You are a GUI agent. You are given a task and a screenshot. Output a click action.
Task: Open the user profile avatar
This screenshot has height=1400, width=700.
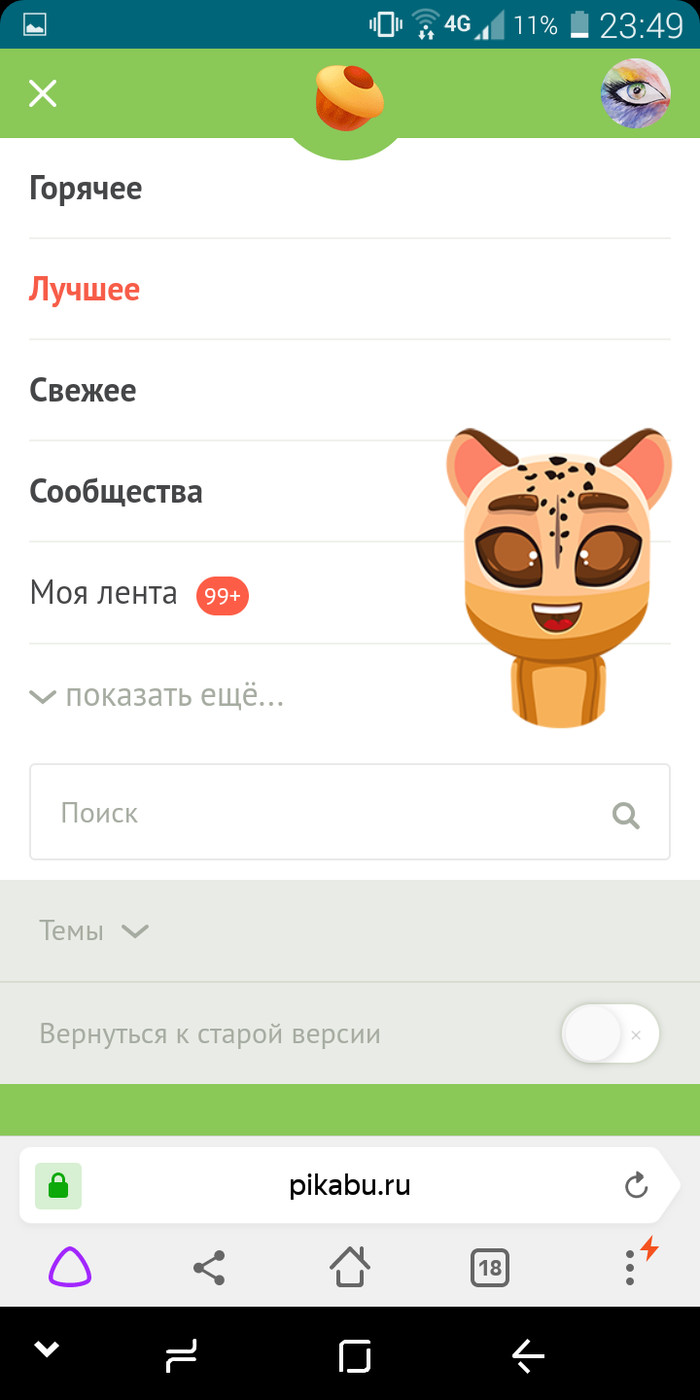click(x=635, y=94)
